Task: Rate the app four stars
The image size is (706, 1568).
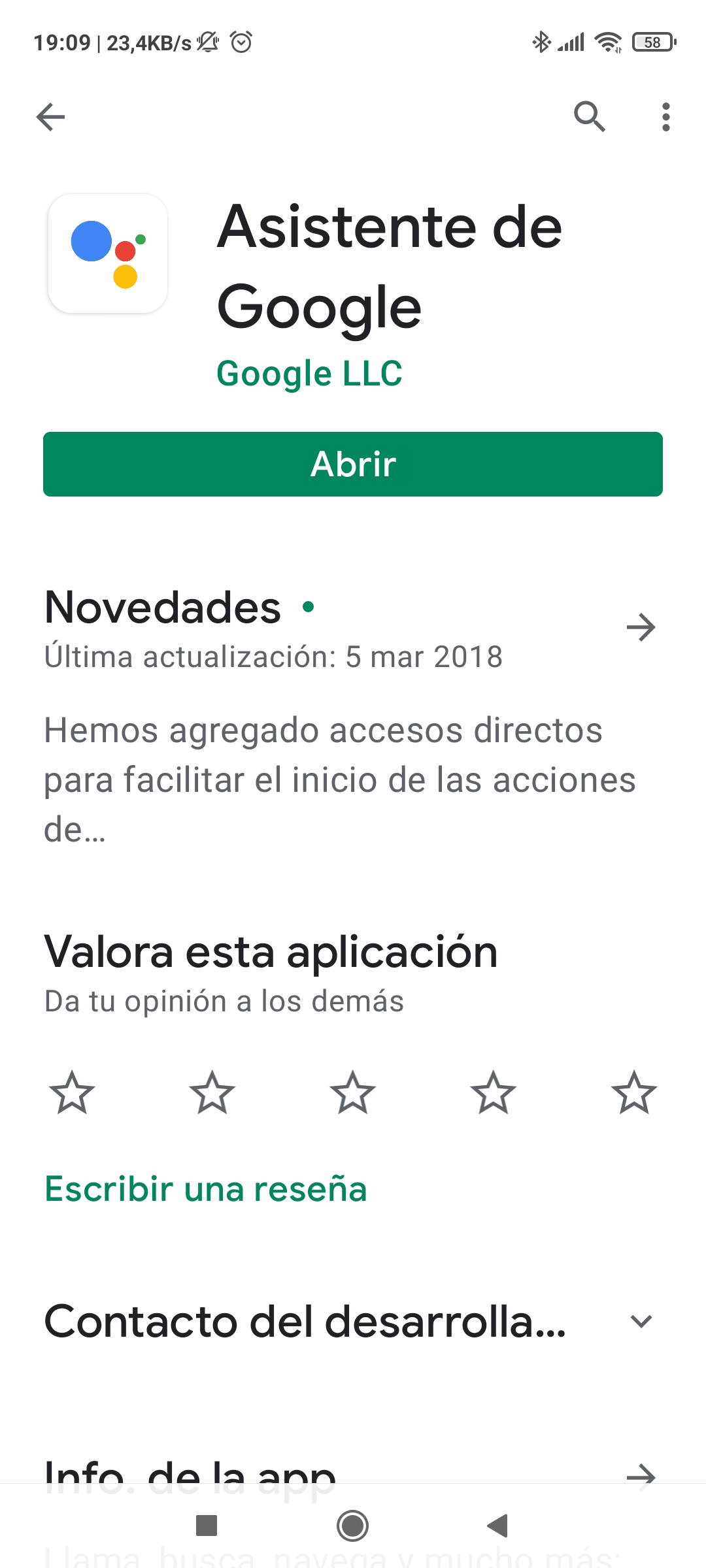Action: click(494, 1092)
